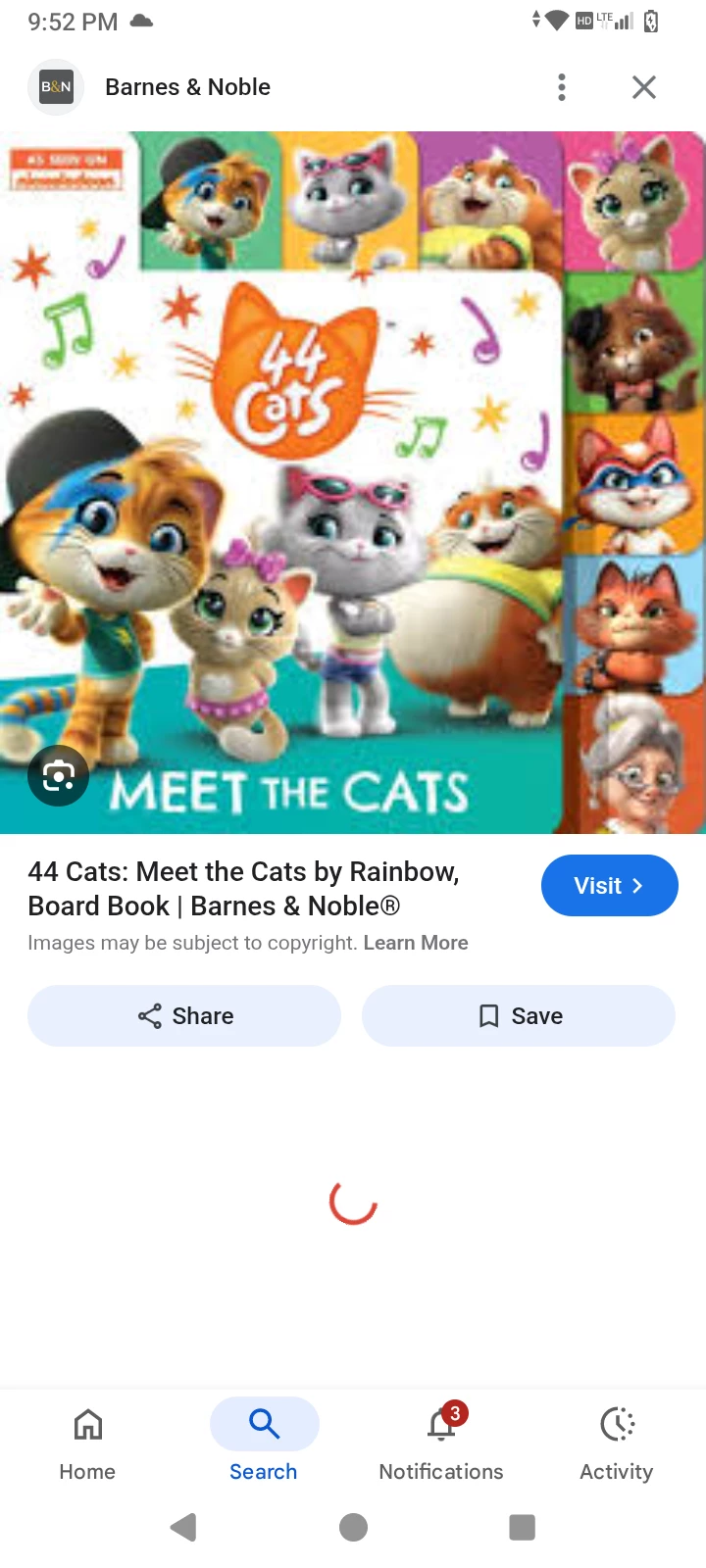
Task: Go to the Home tab
Action: 87,1443
